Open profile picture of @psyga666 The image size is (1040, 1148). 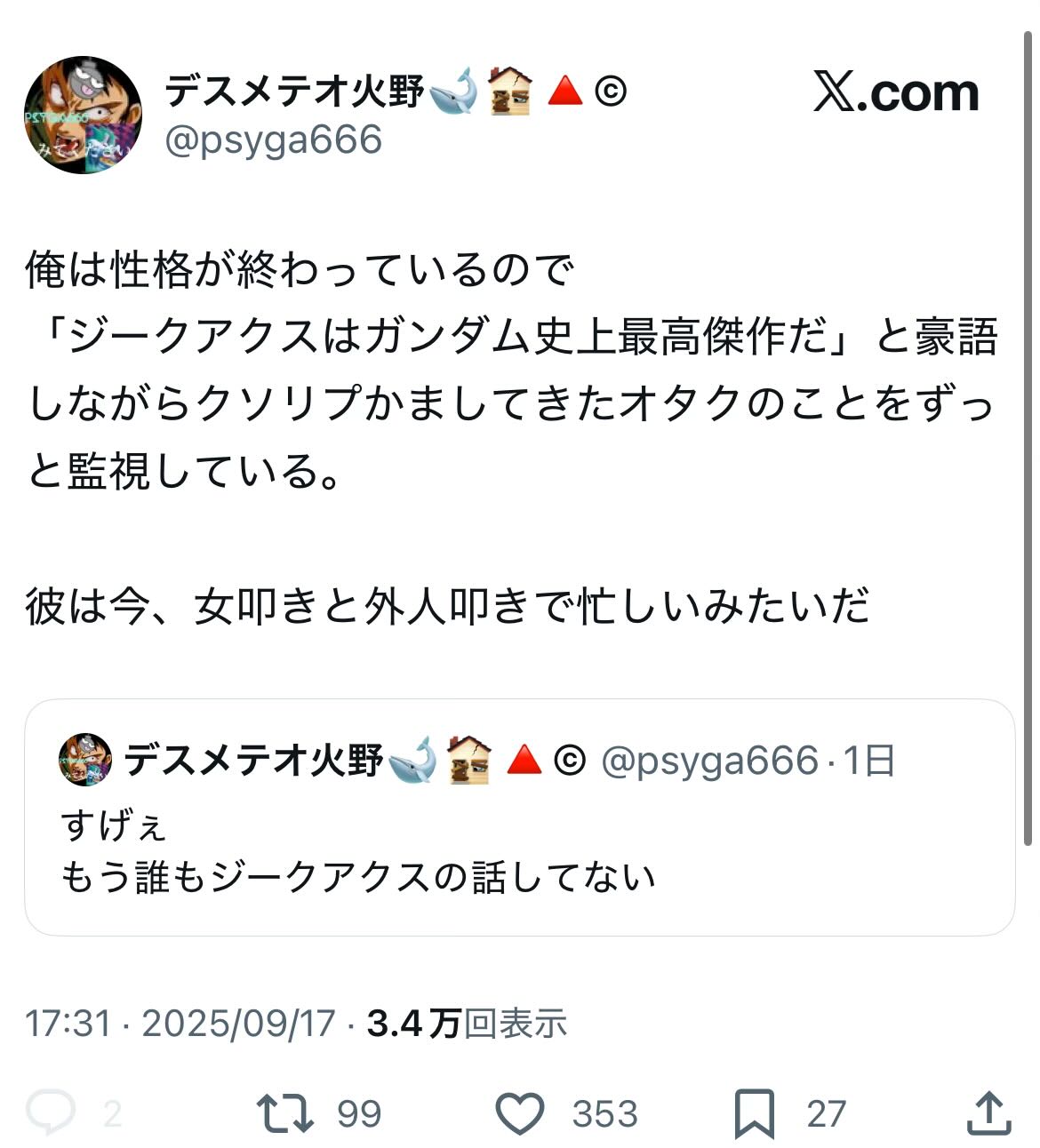click(83, 115)
